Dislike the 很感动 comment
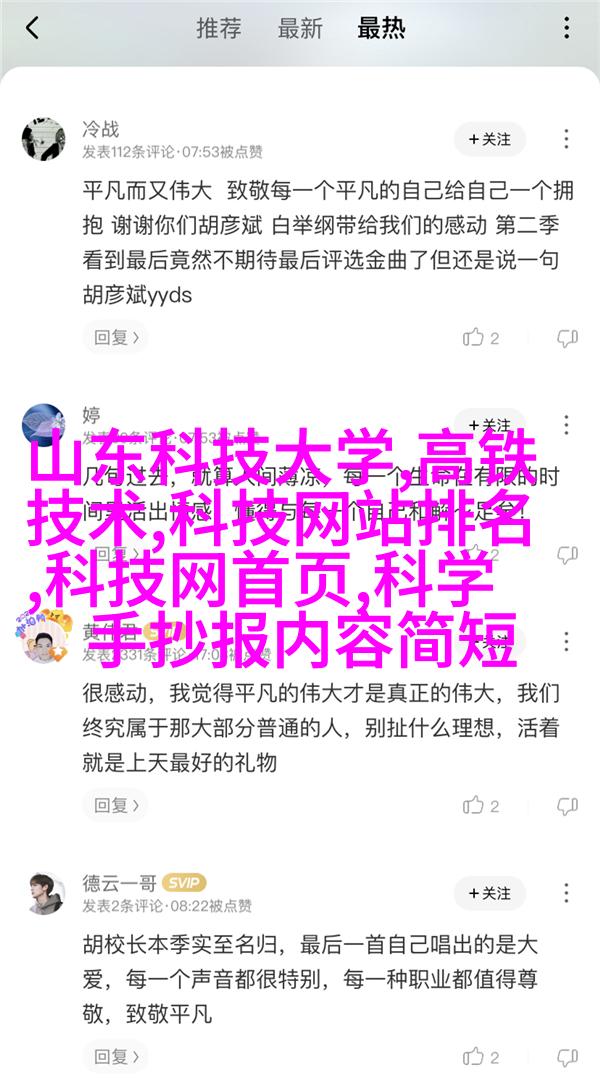Viewport: 600px width, 1083px height. pos(567,805)
